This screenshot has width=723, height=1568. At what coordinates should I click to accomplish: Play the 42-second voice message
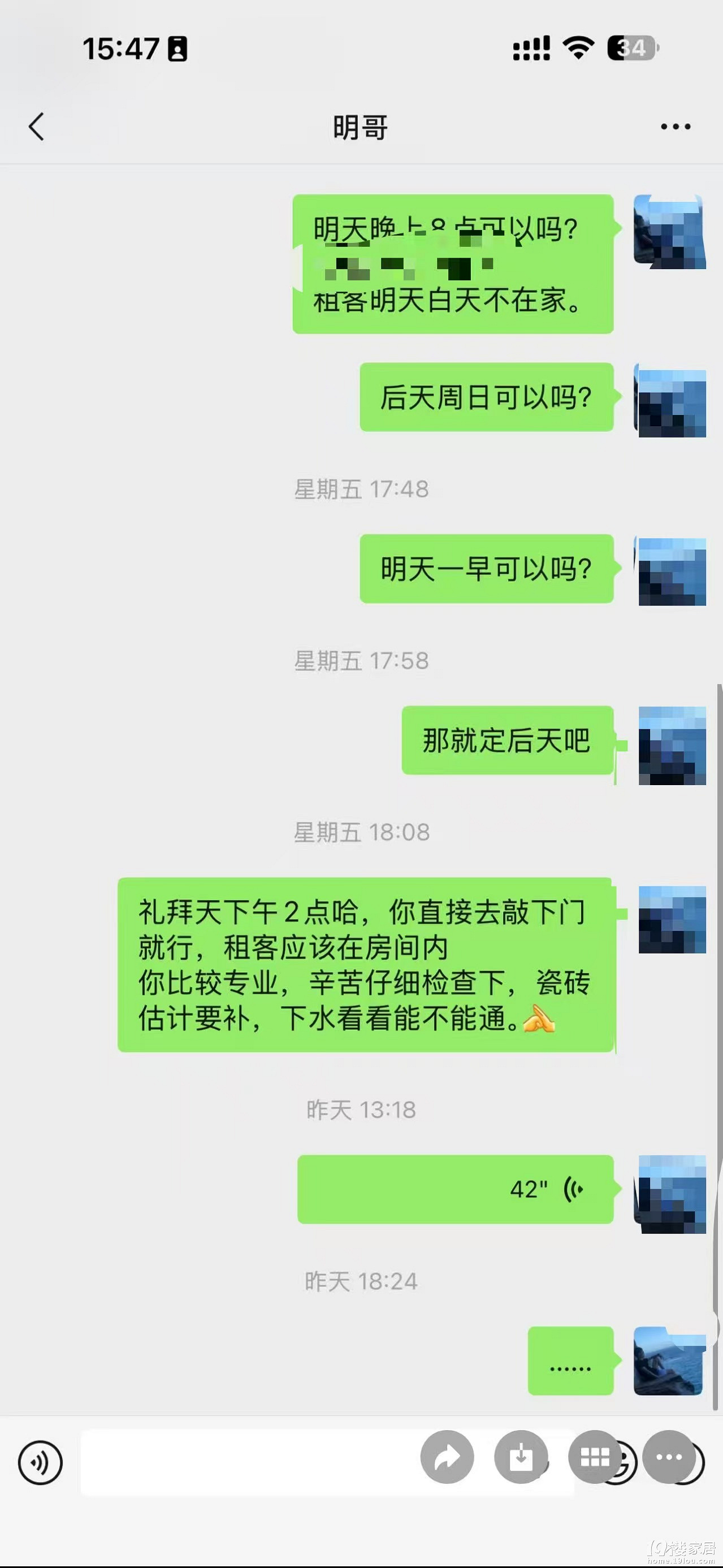tap(455, 1189)
